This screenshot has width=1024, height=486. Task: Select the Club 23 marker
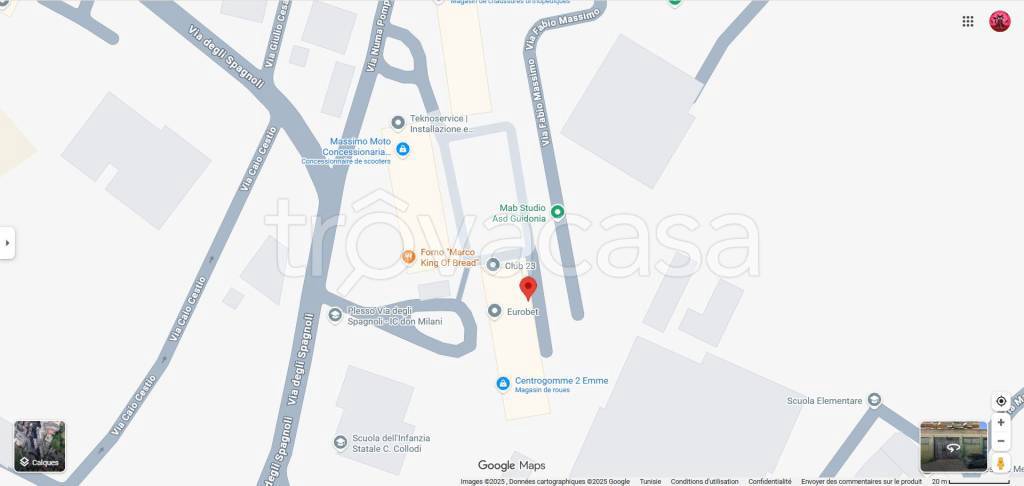pos(493,265)
